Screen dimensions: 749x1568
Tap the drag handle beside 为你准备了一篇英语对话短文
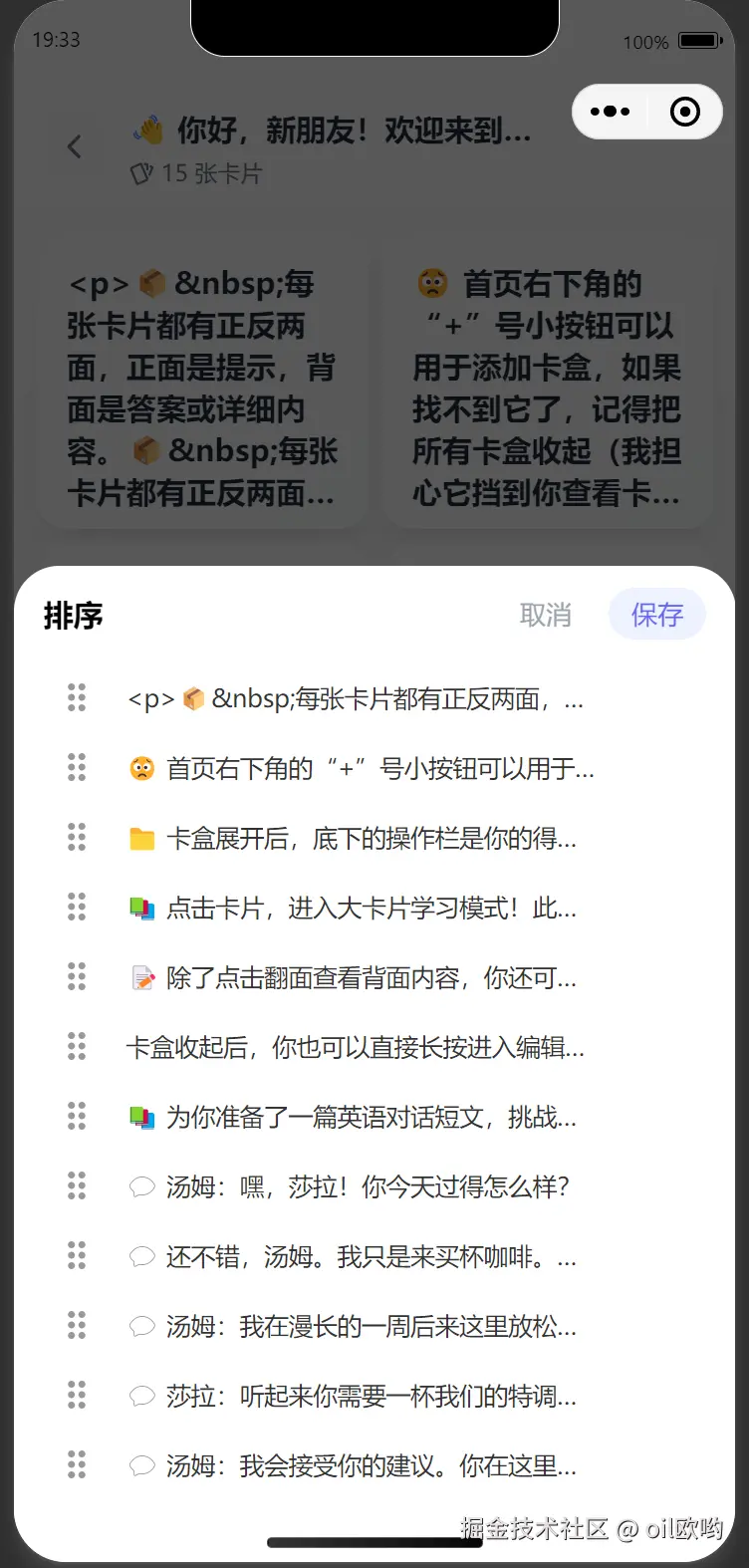77,1116
